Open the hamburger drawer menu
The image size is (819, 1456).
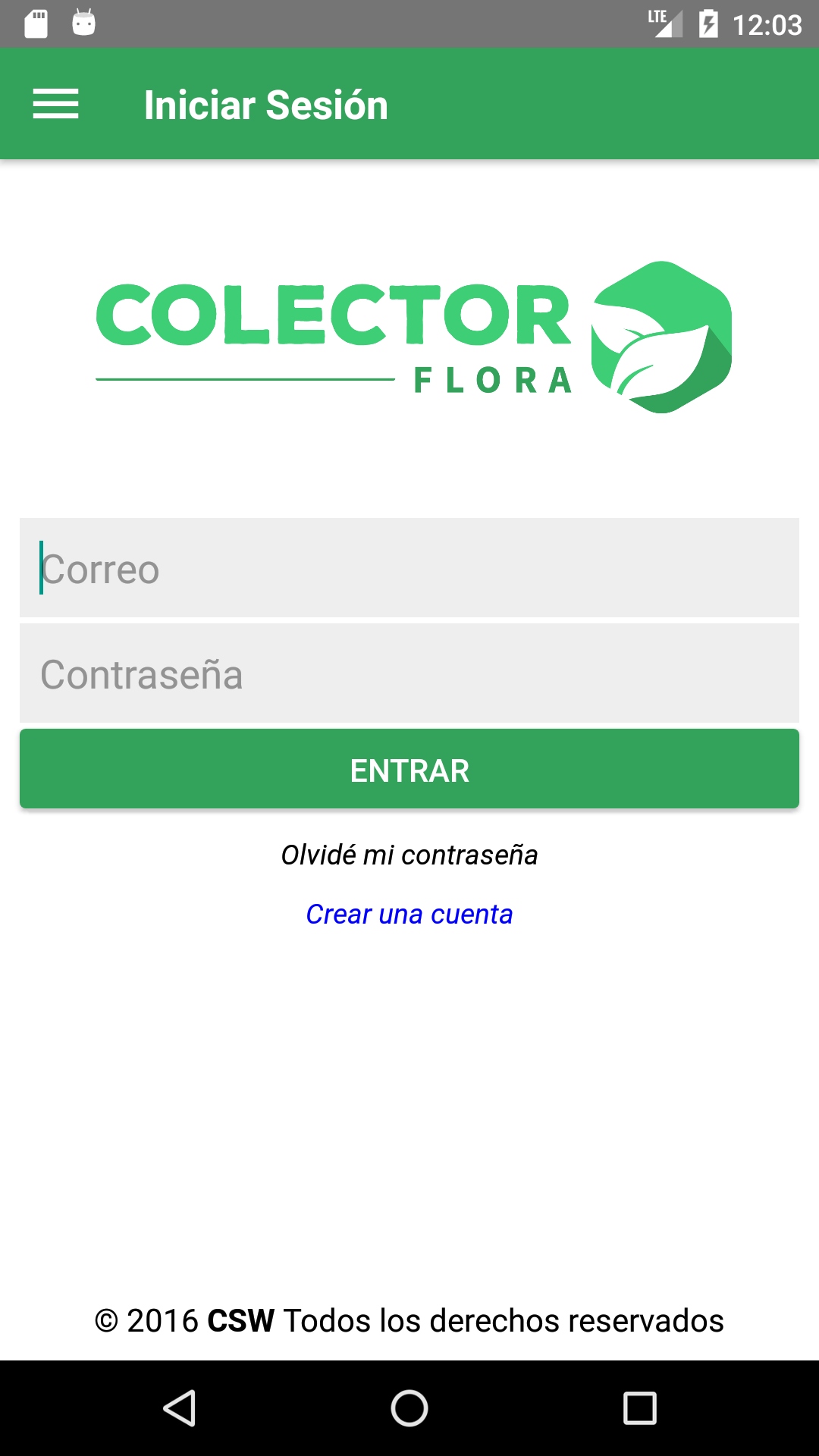pyautogui.click(x=55, y=104)
